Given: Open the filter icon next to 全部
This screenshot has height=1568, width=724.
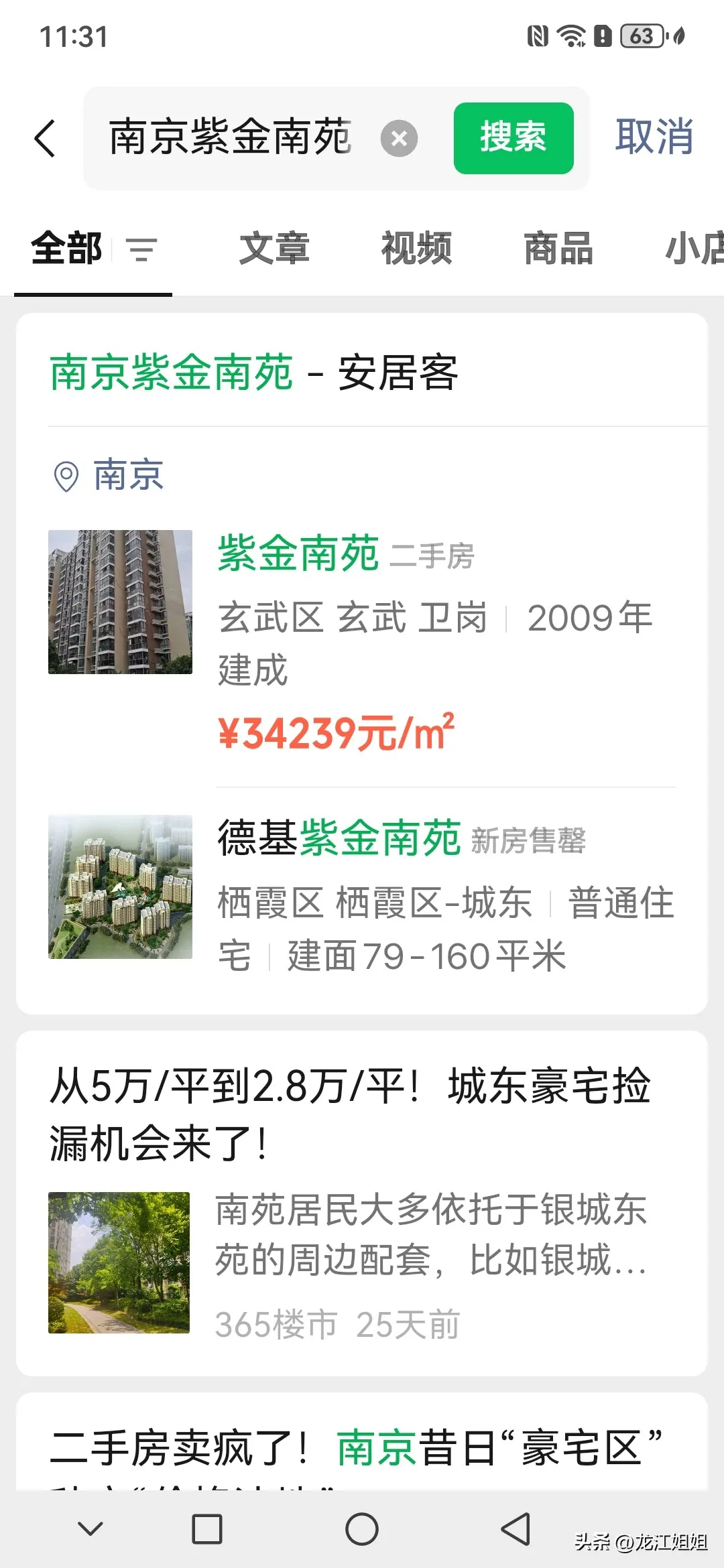Looking at the screenshot, I should [142, 249].
